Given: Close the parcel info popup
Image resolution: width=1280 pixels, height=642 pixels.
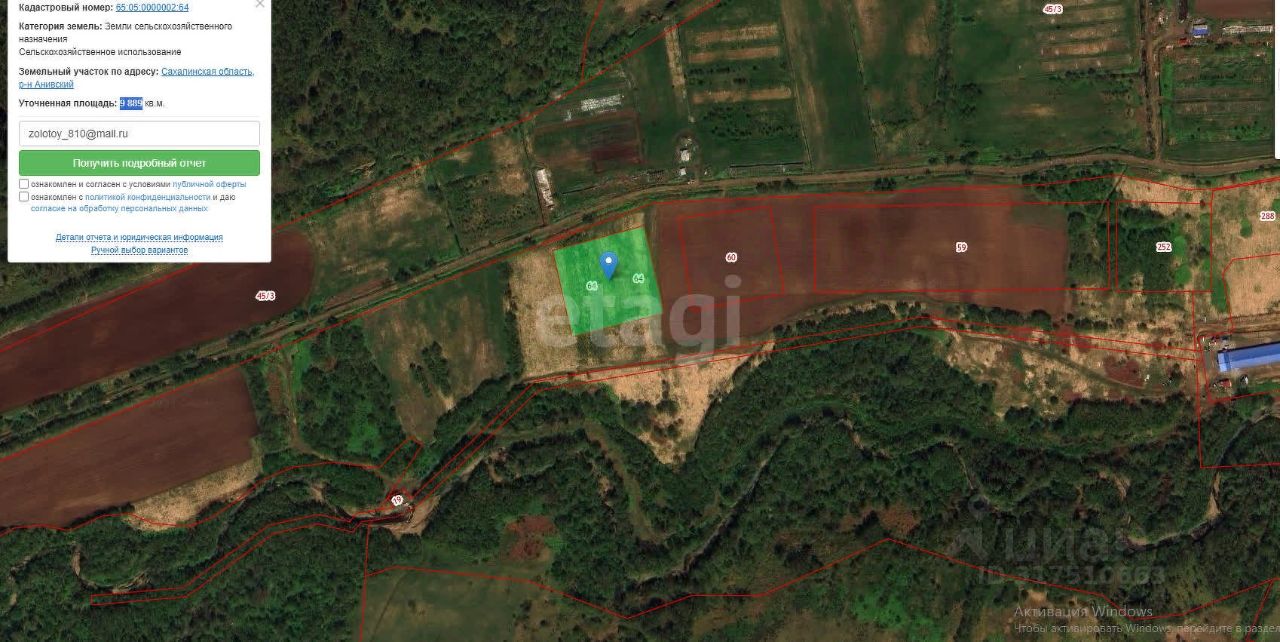Looking at the screenshot, I should pyautogui.click(x=260, y=4).
